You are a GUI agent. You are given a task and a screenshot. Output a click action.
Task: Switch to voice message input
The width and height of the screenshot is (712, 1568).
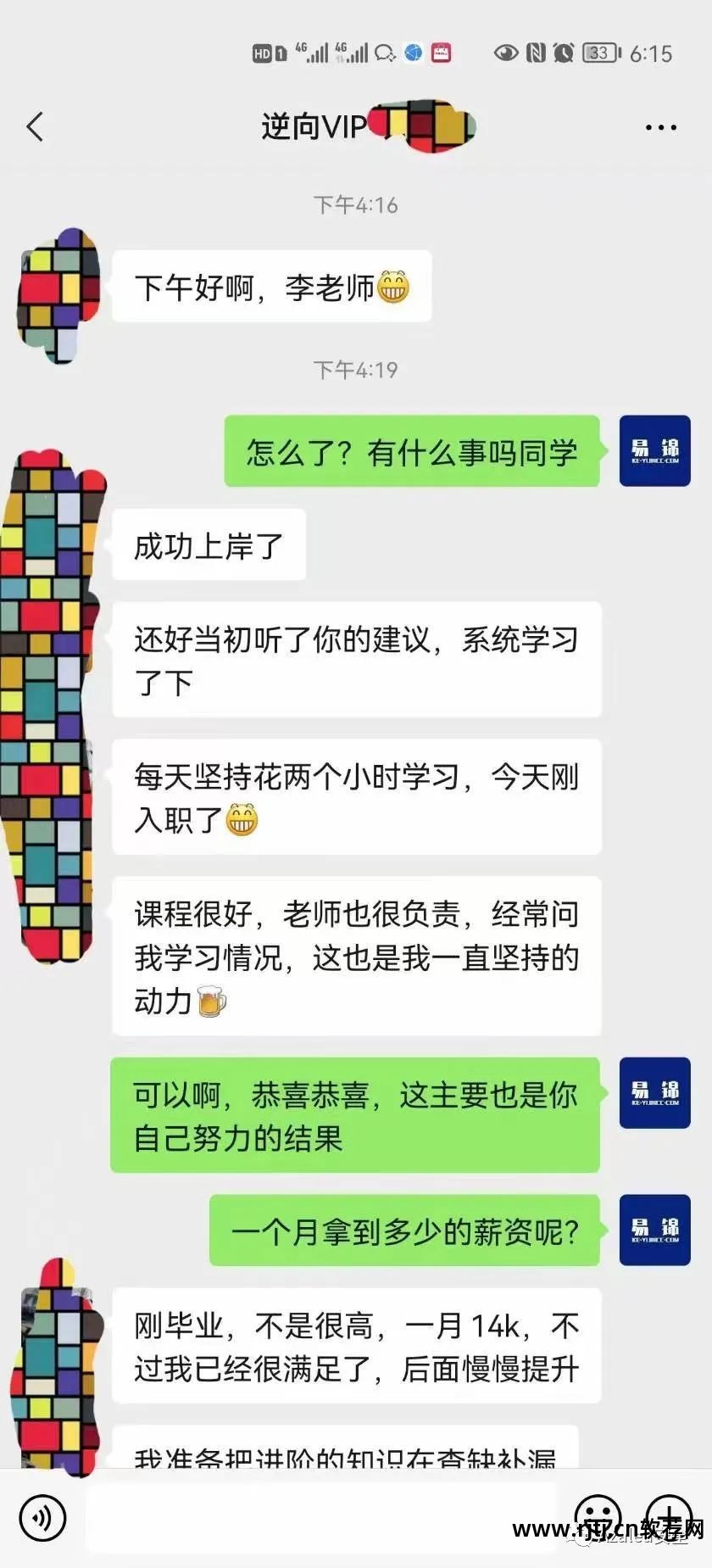tap(42, 1517)
